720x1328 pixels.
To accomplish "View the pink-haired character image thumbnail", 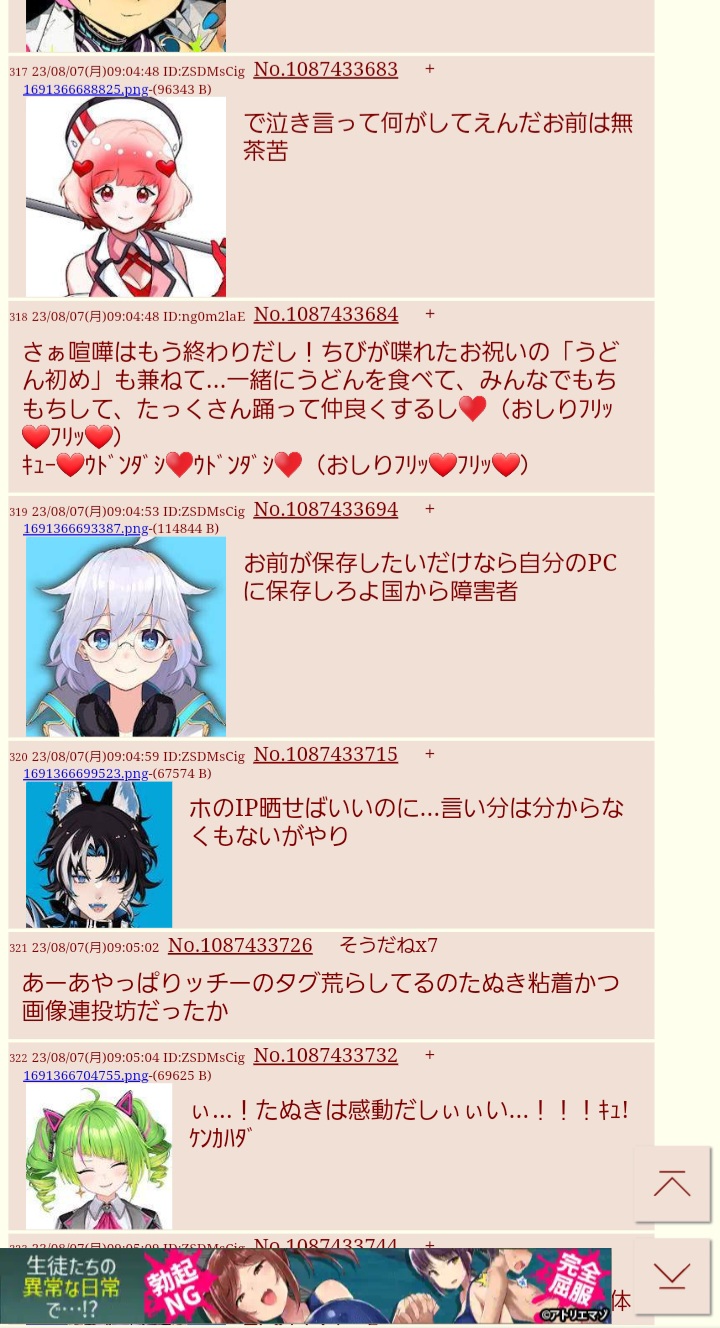I will pyautogui.click(x=126, y=196).
